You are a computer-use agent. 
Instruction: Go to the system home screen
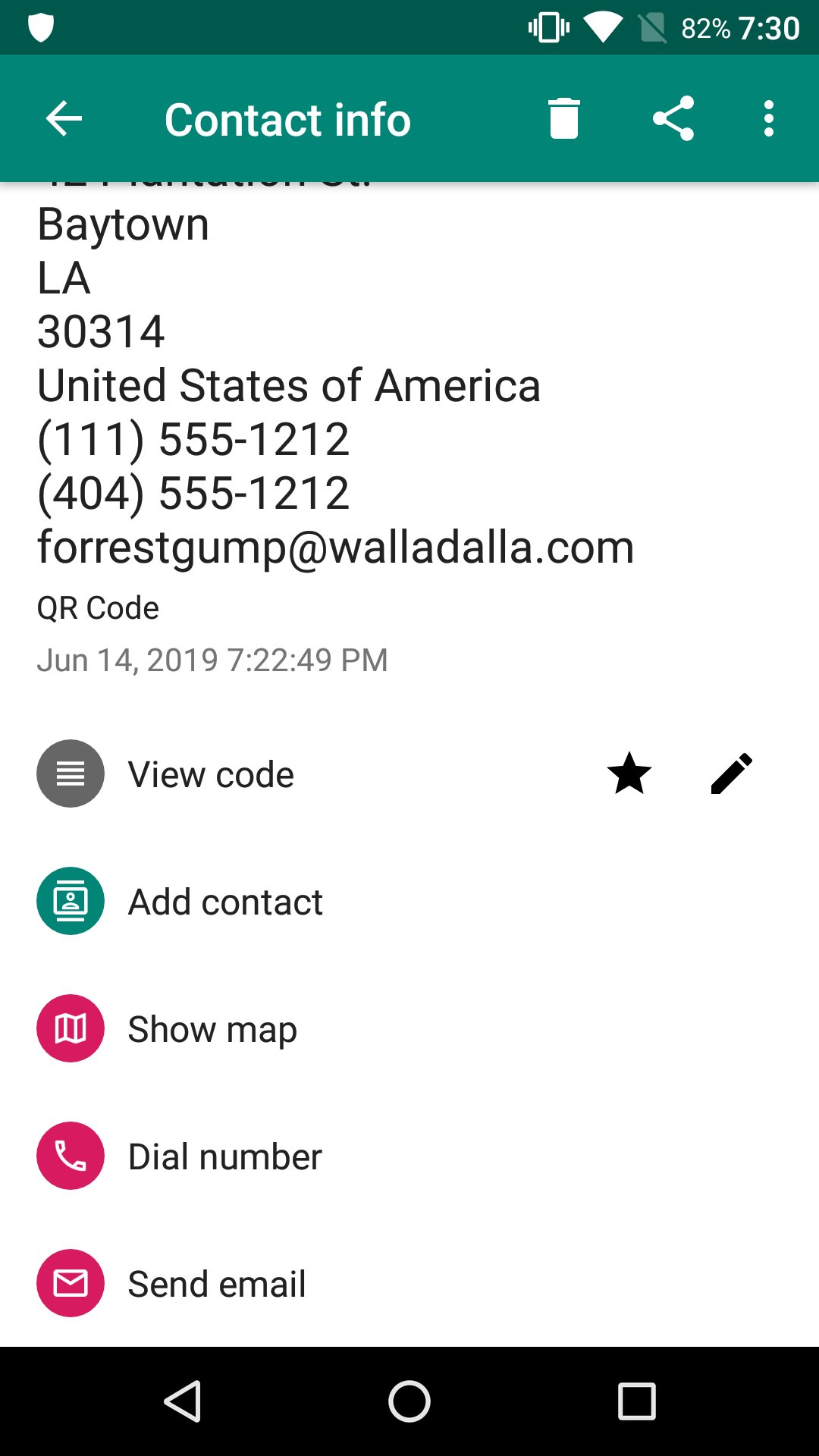[409, 1401]
